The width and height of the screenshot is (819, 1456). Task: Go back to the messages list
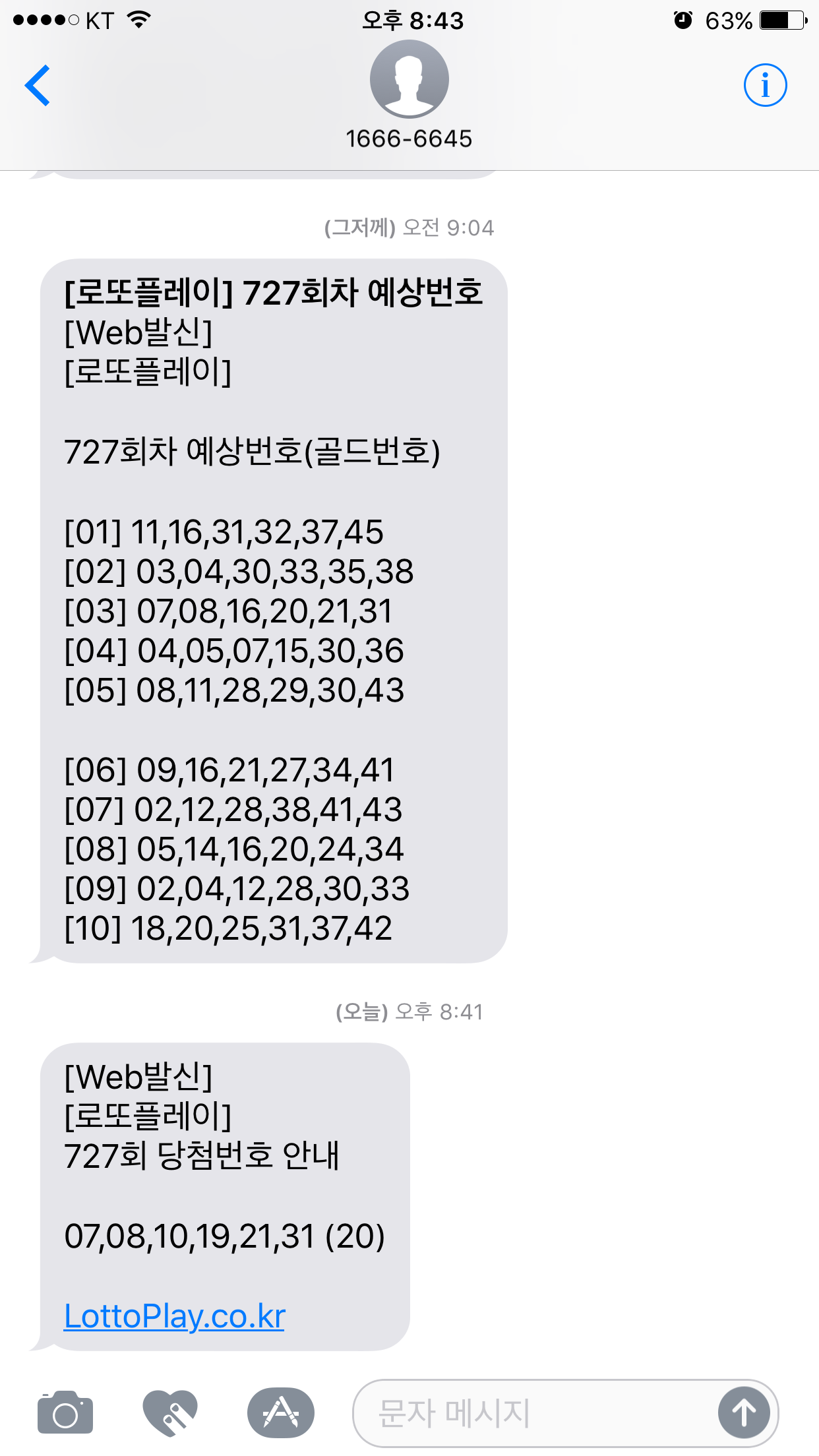pyautogui.click(x=38, y=86)
